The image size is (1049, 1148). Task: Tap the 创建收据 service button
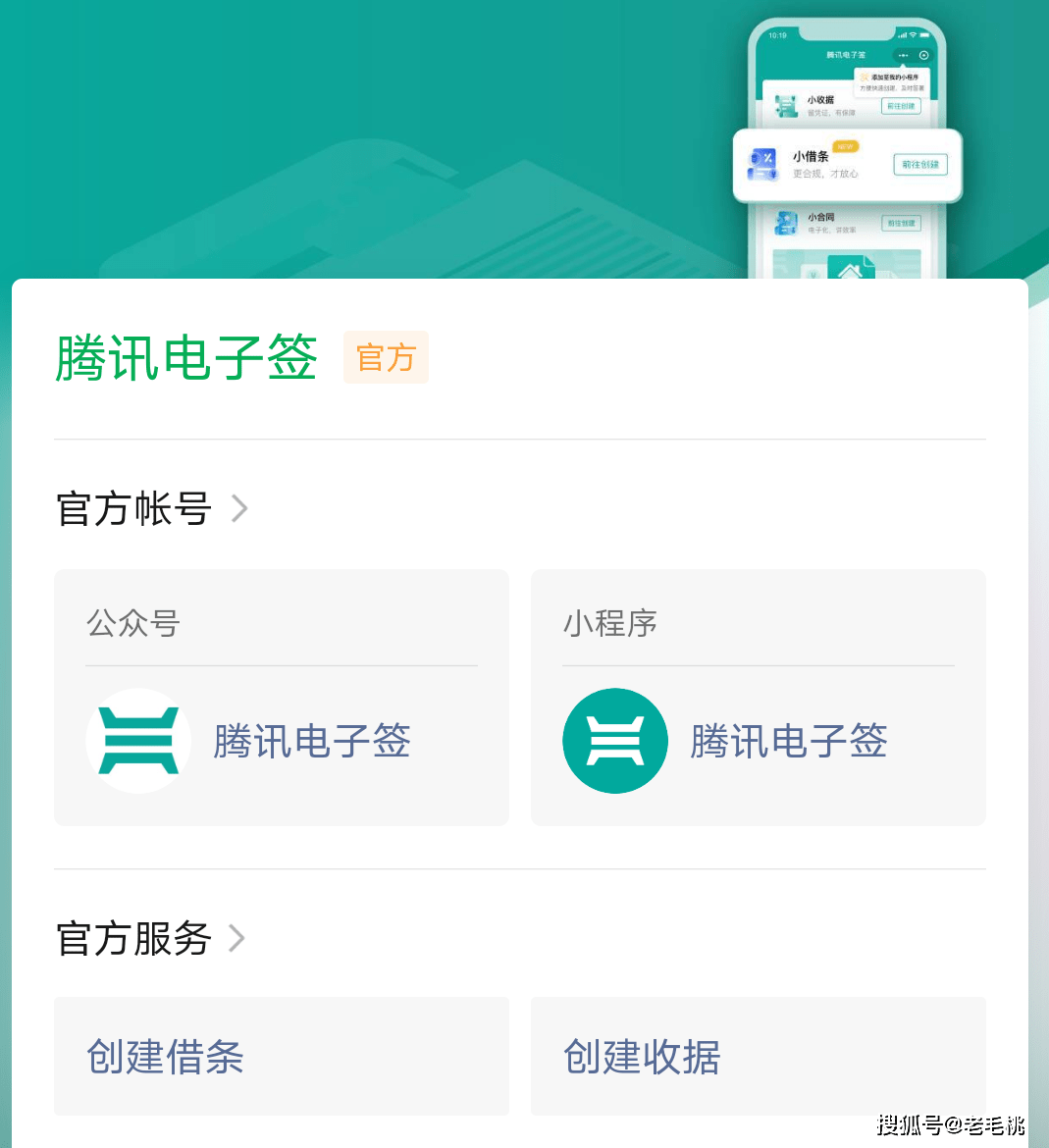click(758, 1057)
